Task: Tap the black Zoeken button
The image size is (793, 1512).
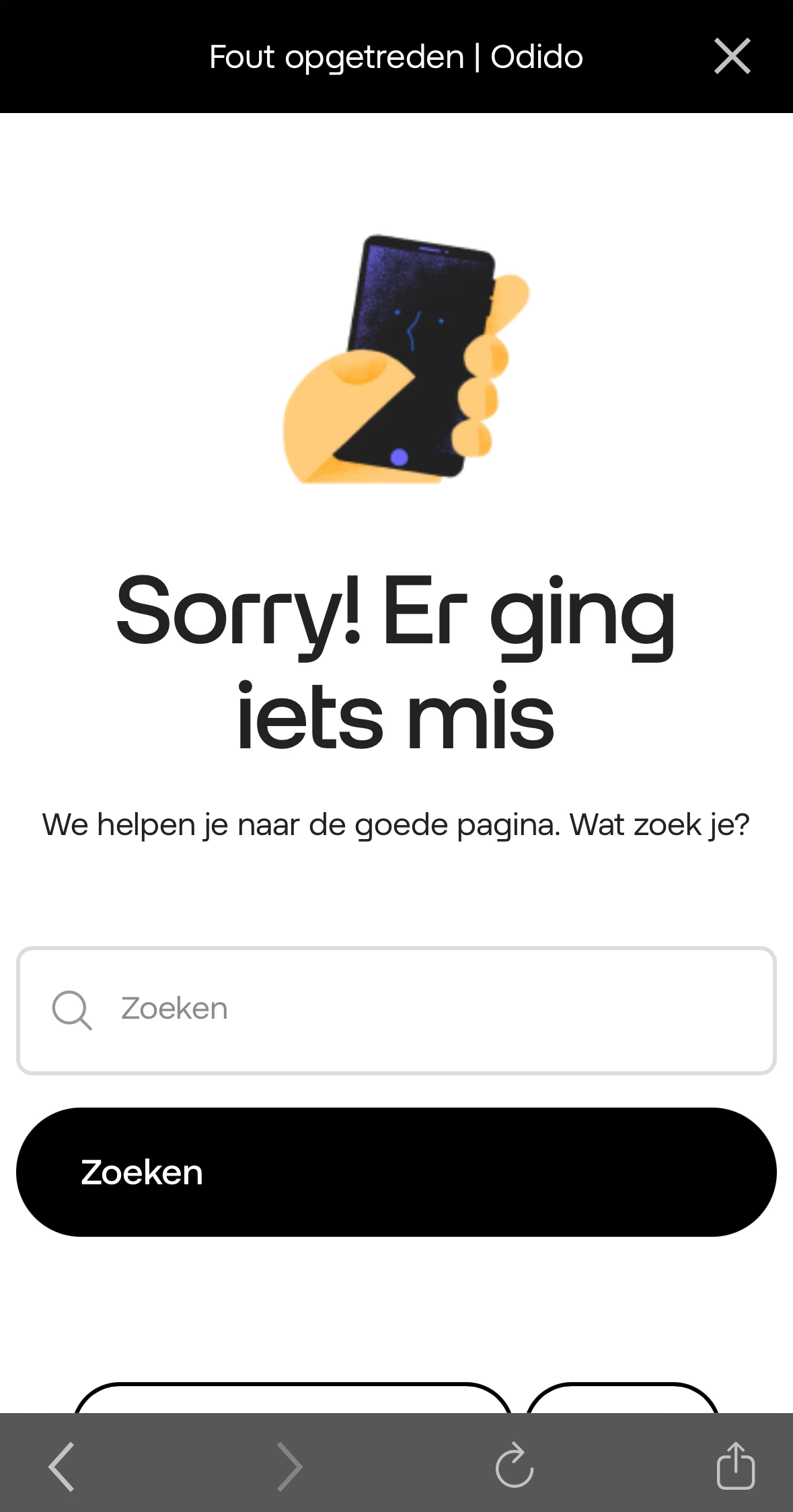Action: (396, 1172)
